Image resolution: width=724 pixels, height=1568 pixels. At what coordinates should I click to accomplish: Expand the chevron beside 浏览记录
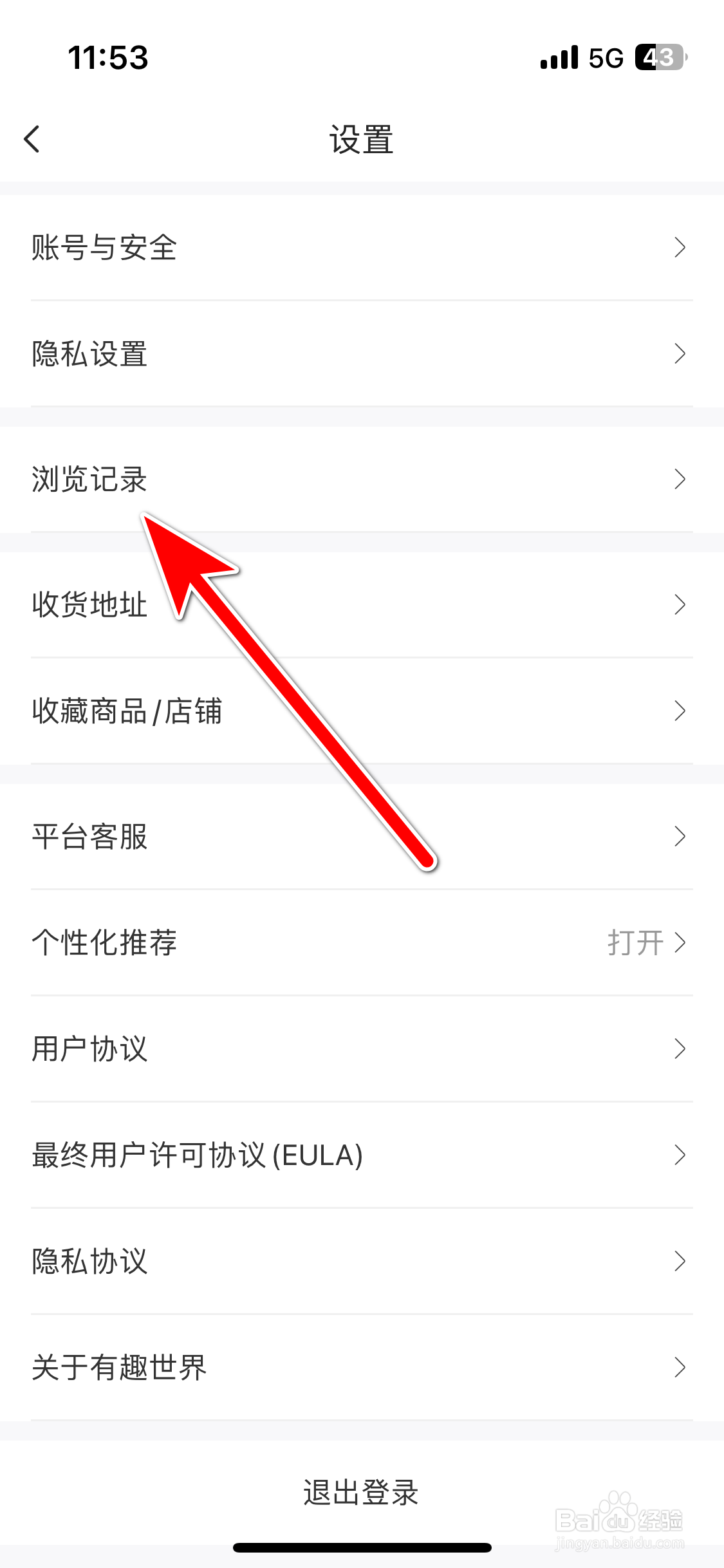(681, 480)
